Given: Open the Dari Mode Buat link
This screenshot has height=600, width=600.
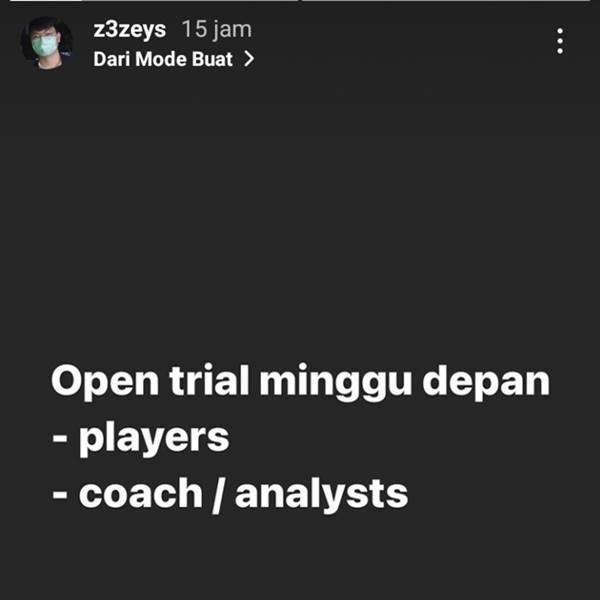Looking at the screenshot, I should (x=173, y=59).
